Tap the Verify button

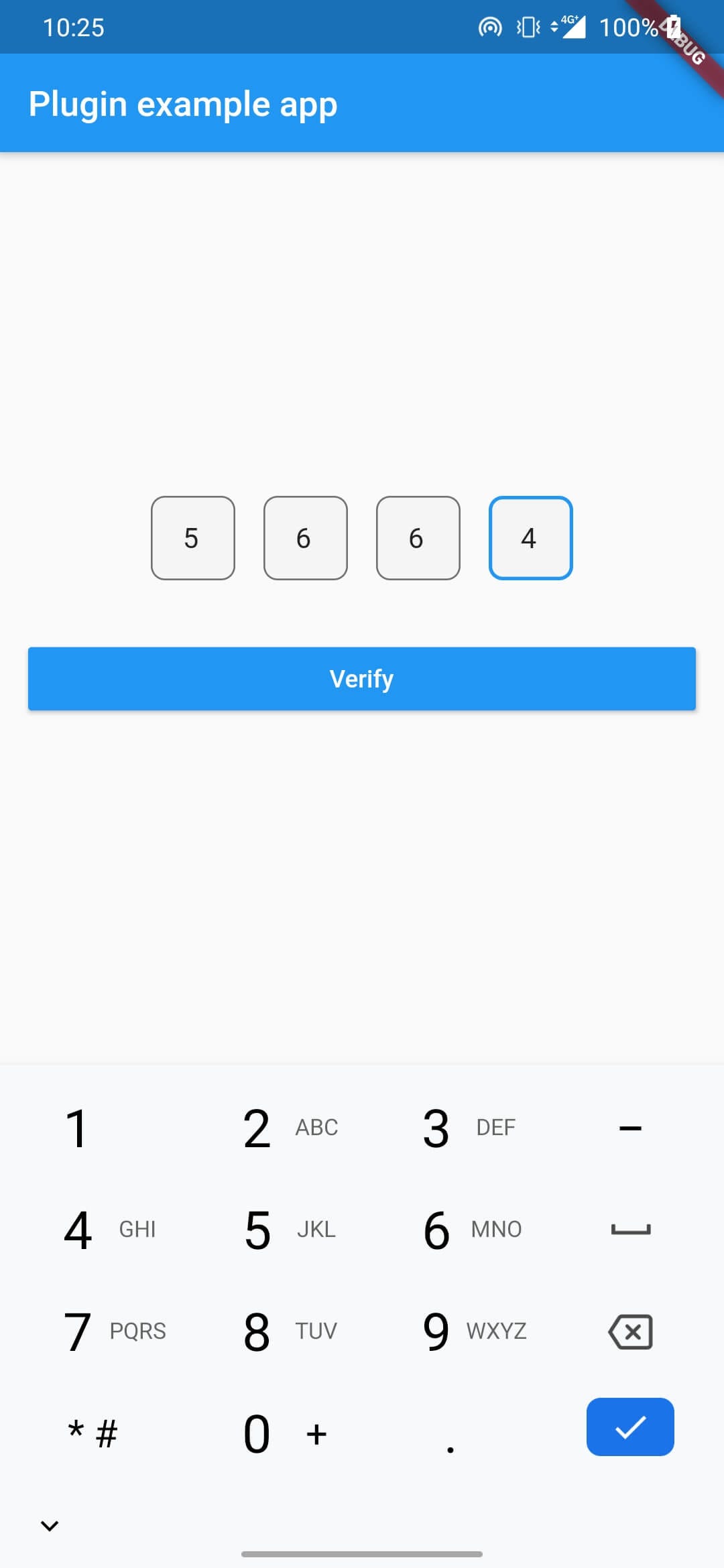point(362,678)
